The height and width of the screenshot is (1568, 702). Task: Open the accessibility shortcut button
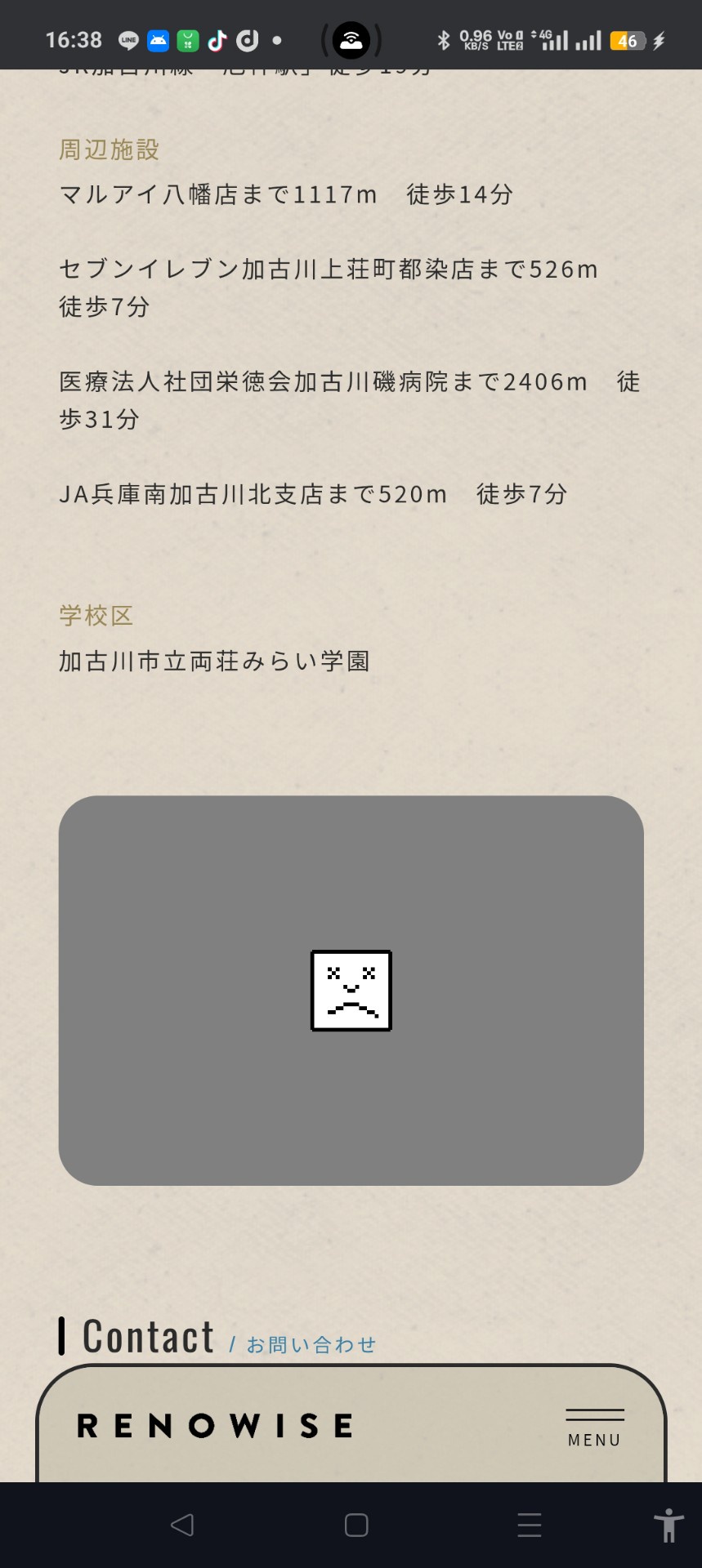(668, 1525)
